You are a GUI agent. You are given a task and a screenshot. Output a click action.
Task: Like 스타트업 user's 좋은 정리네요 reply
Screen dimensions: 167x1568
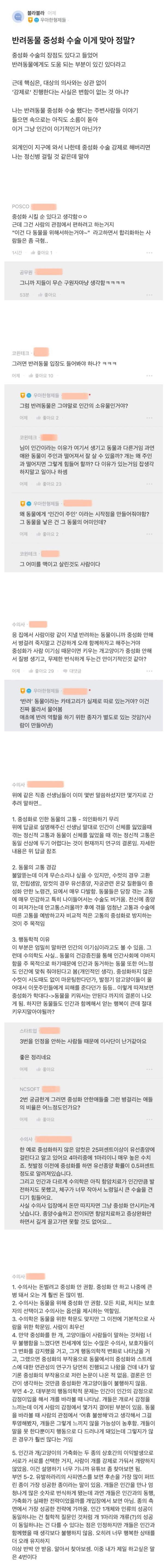[46, 1069]
